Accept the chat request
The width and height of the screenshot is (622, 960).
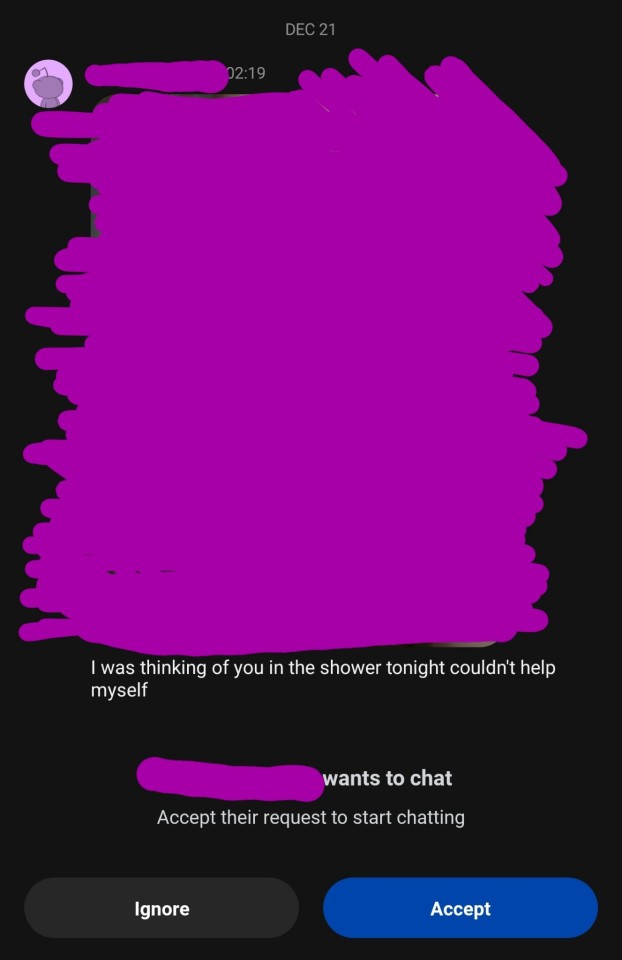(460, 908)
